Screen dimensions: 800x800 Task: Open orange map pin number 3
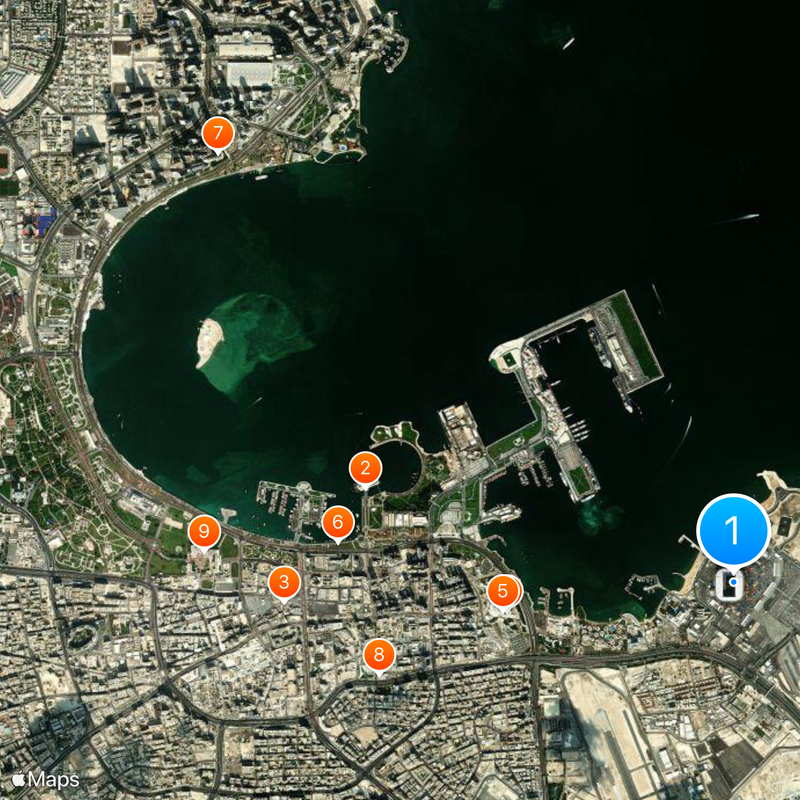[x=285, y=582]
